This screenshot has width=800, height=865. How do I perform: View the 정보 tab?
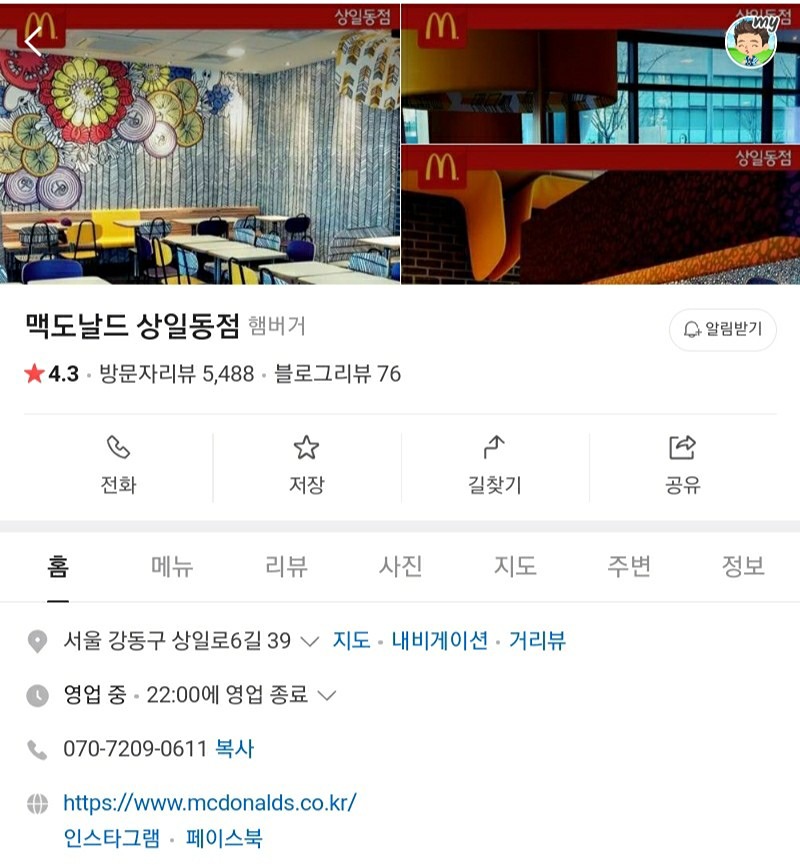(x=743, y=567)
